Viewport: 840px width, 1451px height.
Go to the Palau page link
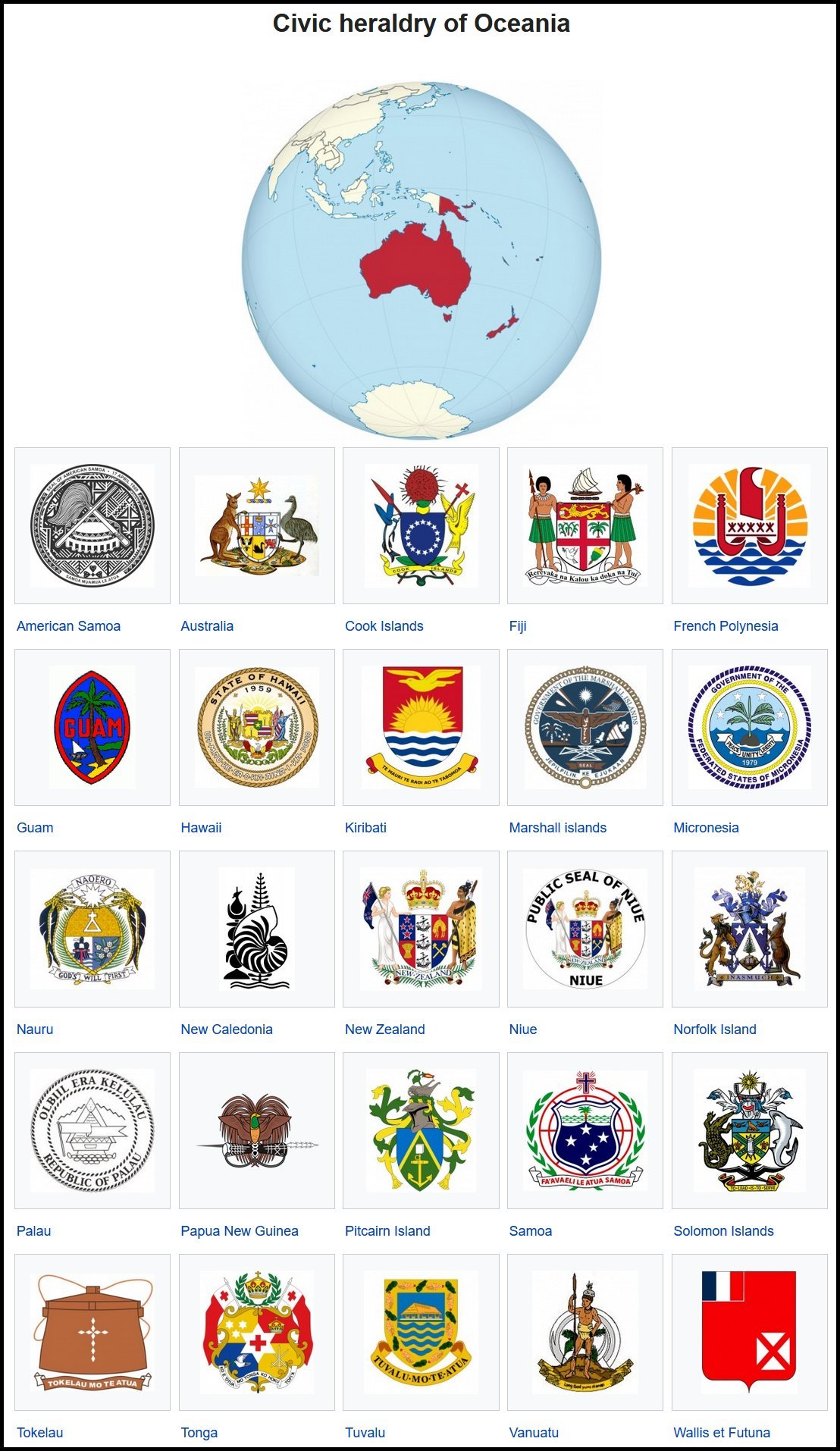[x=33, y=1231]
